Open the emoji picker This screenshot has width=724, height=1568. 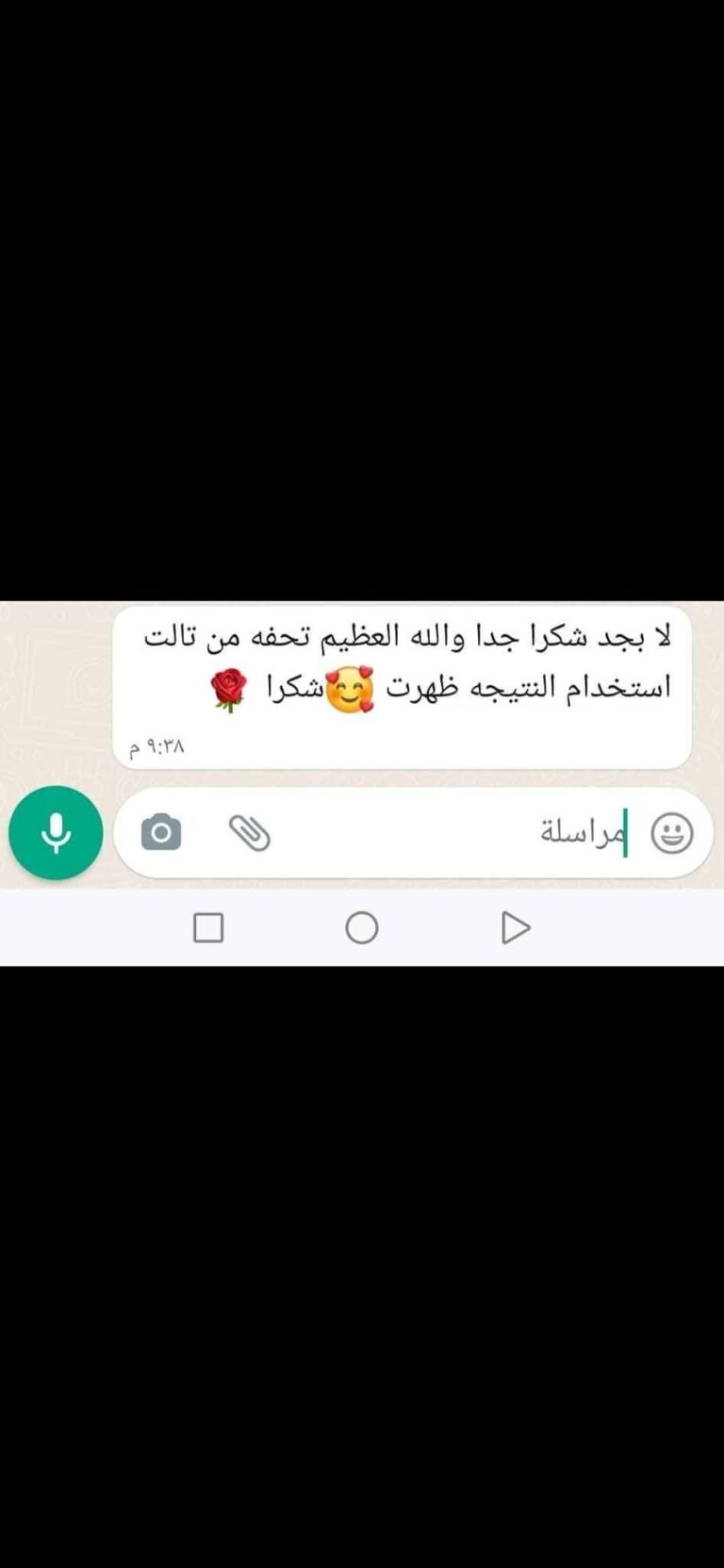[x=672, y=834]
